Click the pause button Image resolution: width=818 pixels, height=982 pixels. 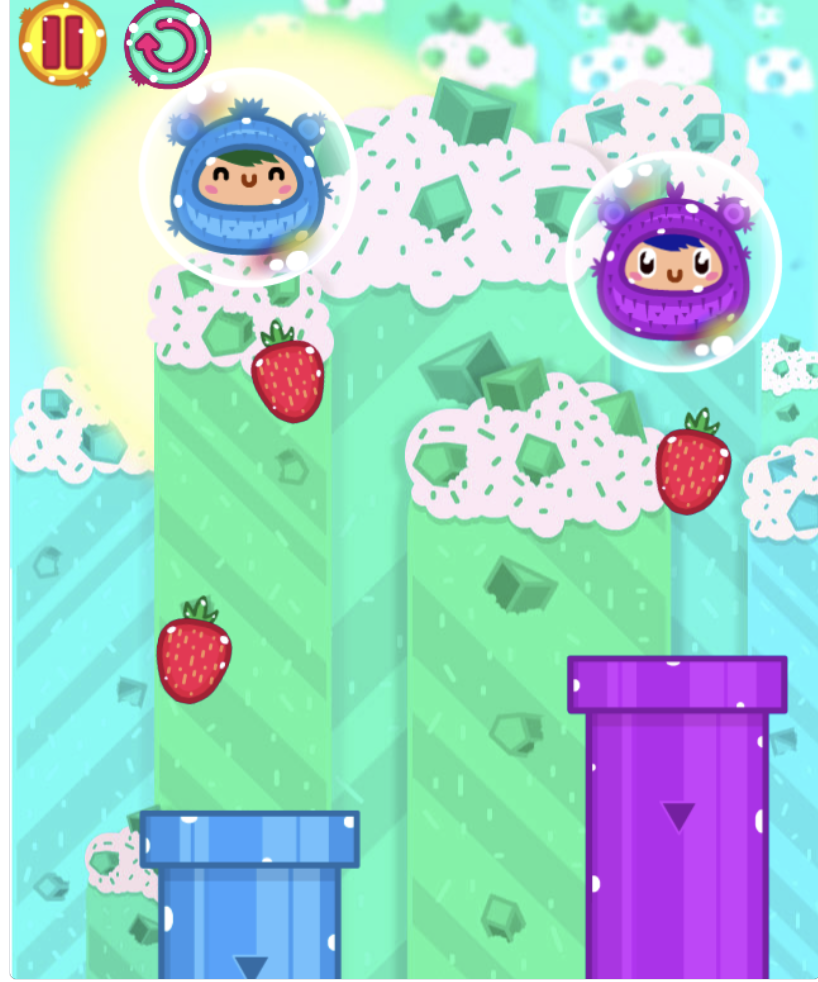[x=60, y=43]
